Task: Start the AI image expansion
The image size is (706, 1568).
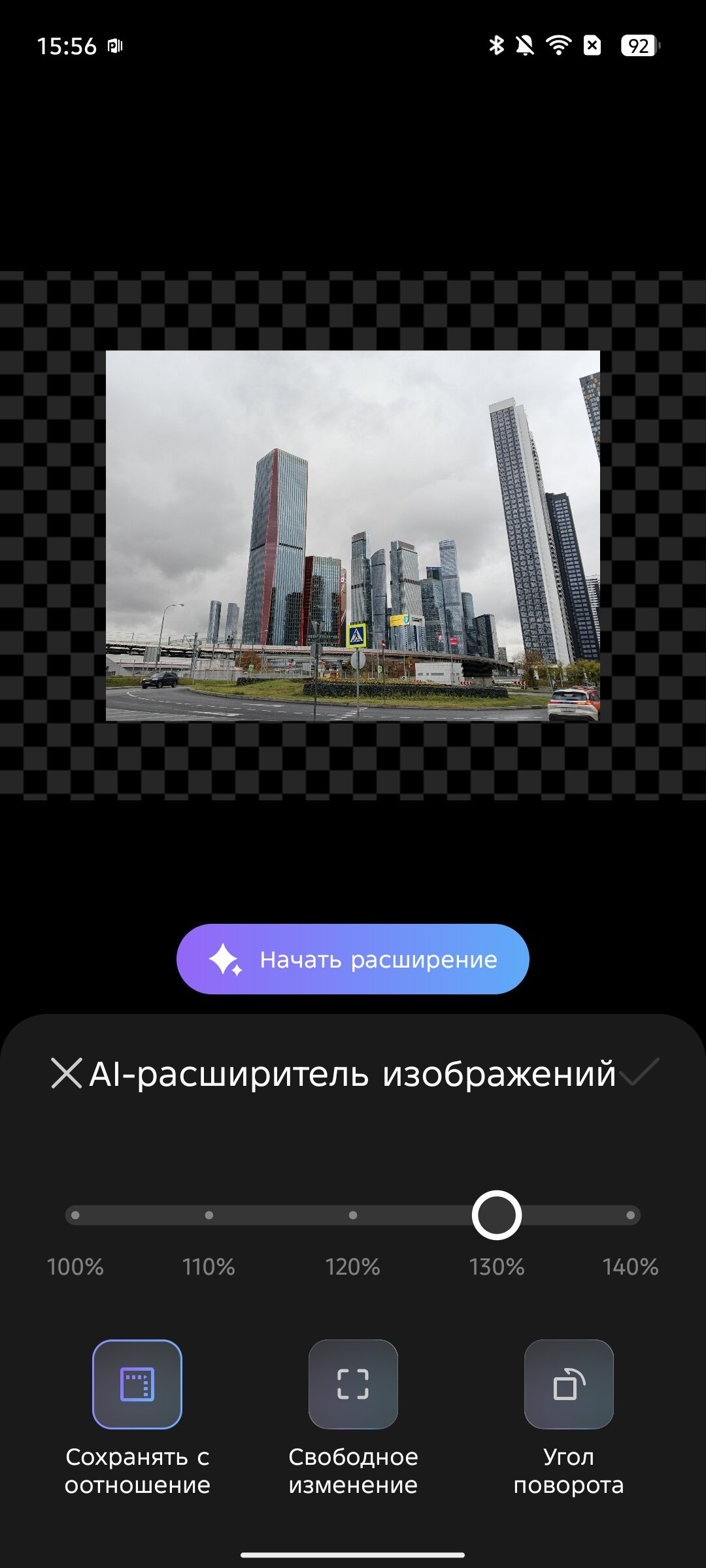Action: (353, 959)
